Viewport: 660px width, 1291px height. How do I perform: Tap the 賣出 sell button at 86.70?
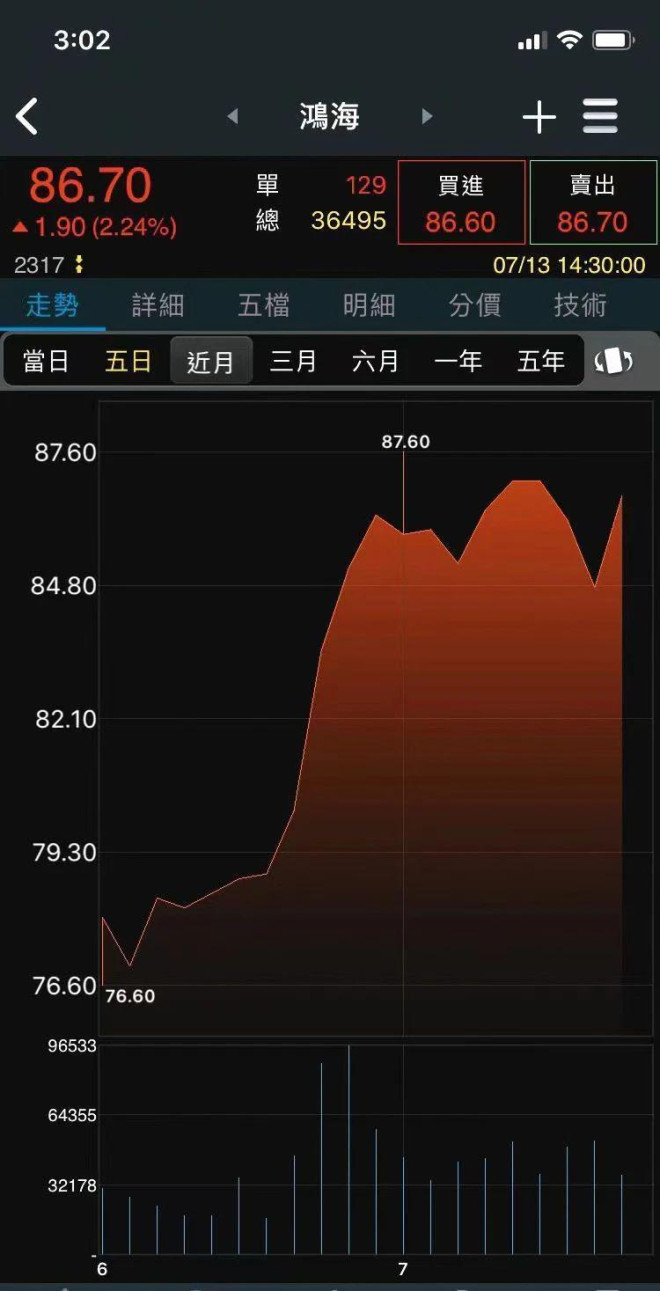593,203
